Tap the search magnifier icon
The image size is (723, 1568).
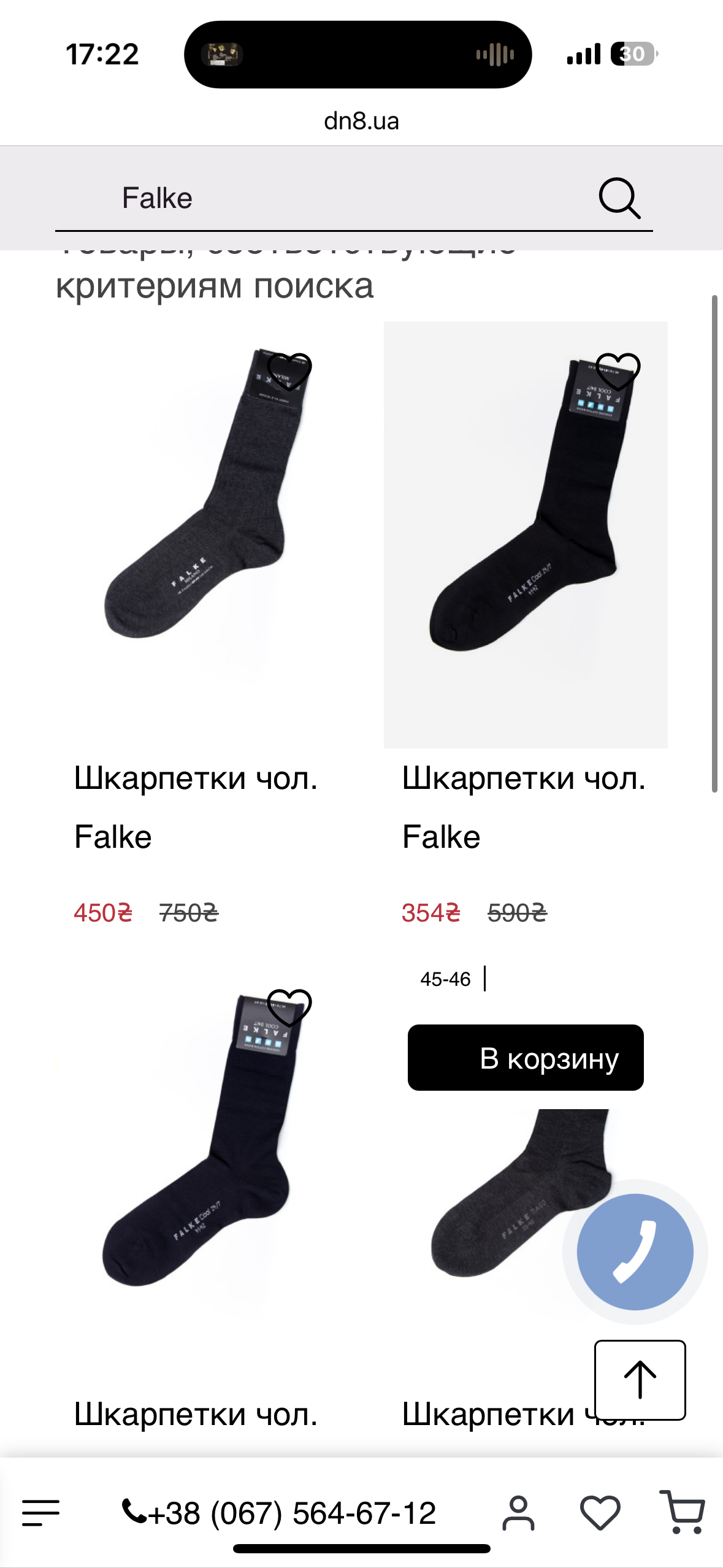pos(619,198)
